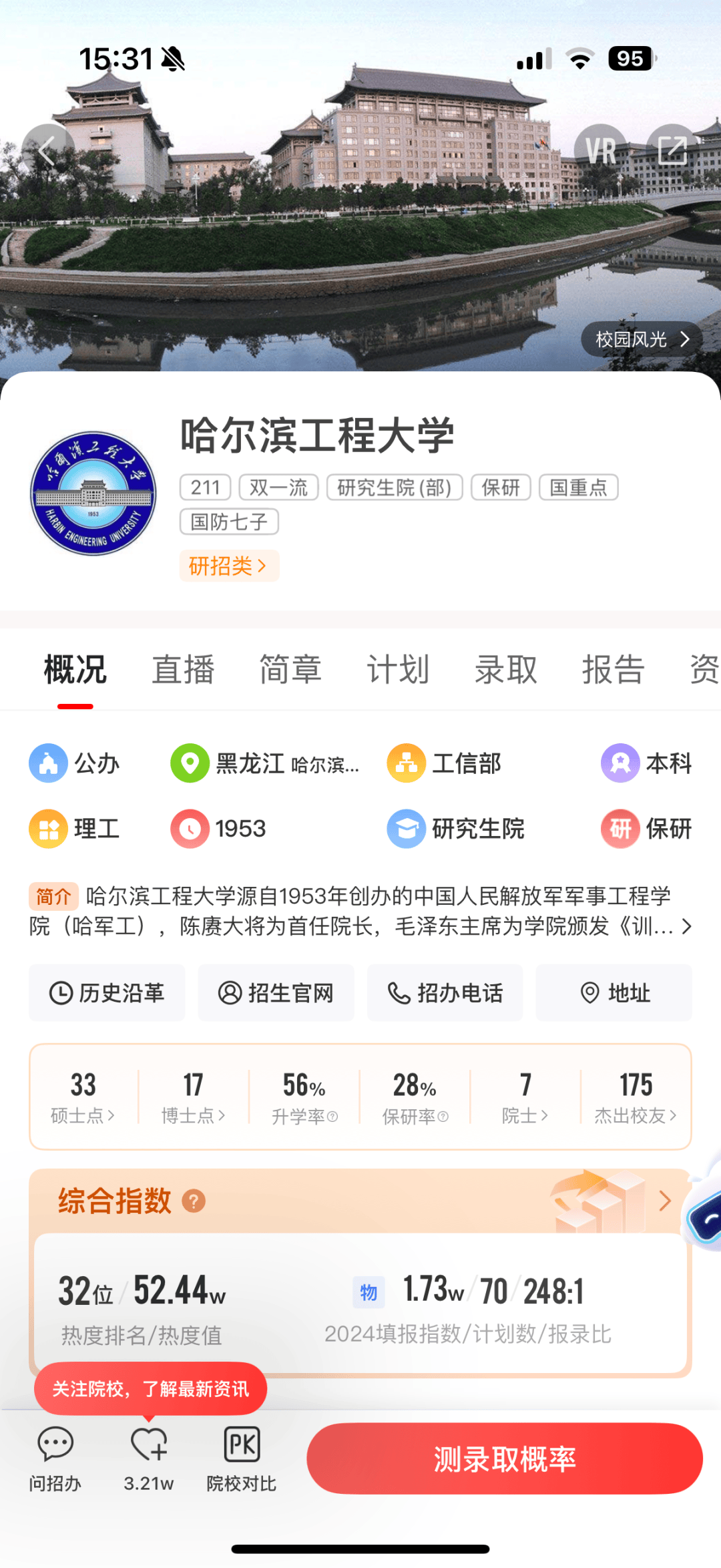Go back using the top-left arrow
721x1568 pixels.
point(47,151)
